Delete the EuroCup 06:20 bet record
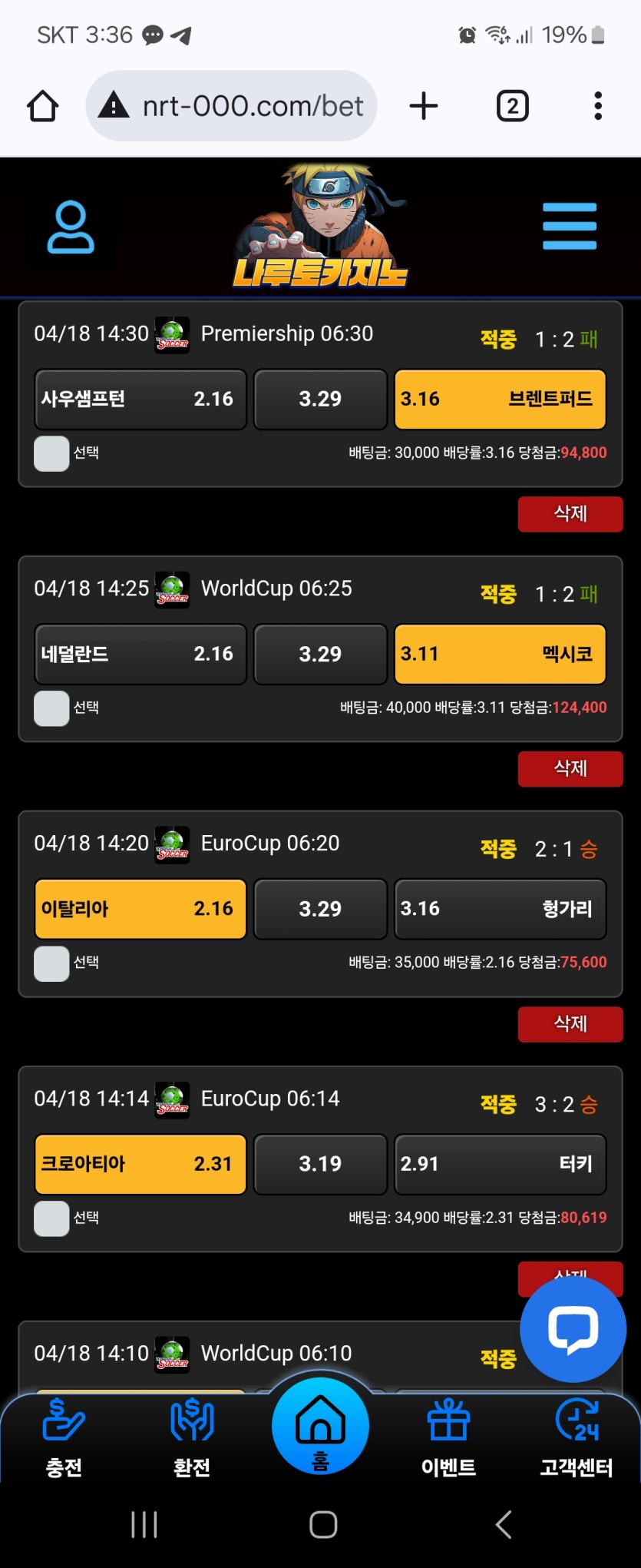Image resolution: width=641 pixels, height=1568 pixels. point(570,1024)
